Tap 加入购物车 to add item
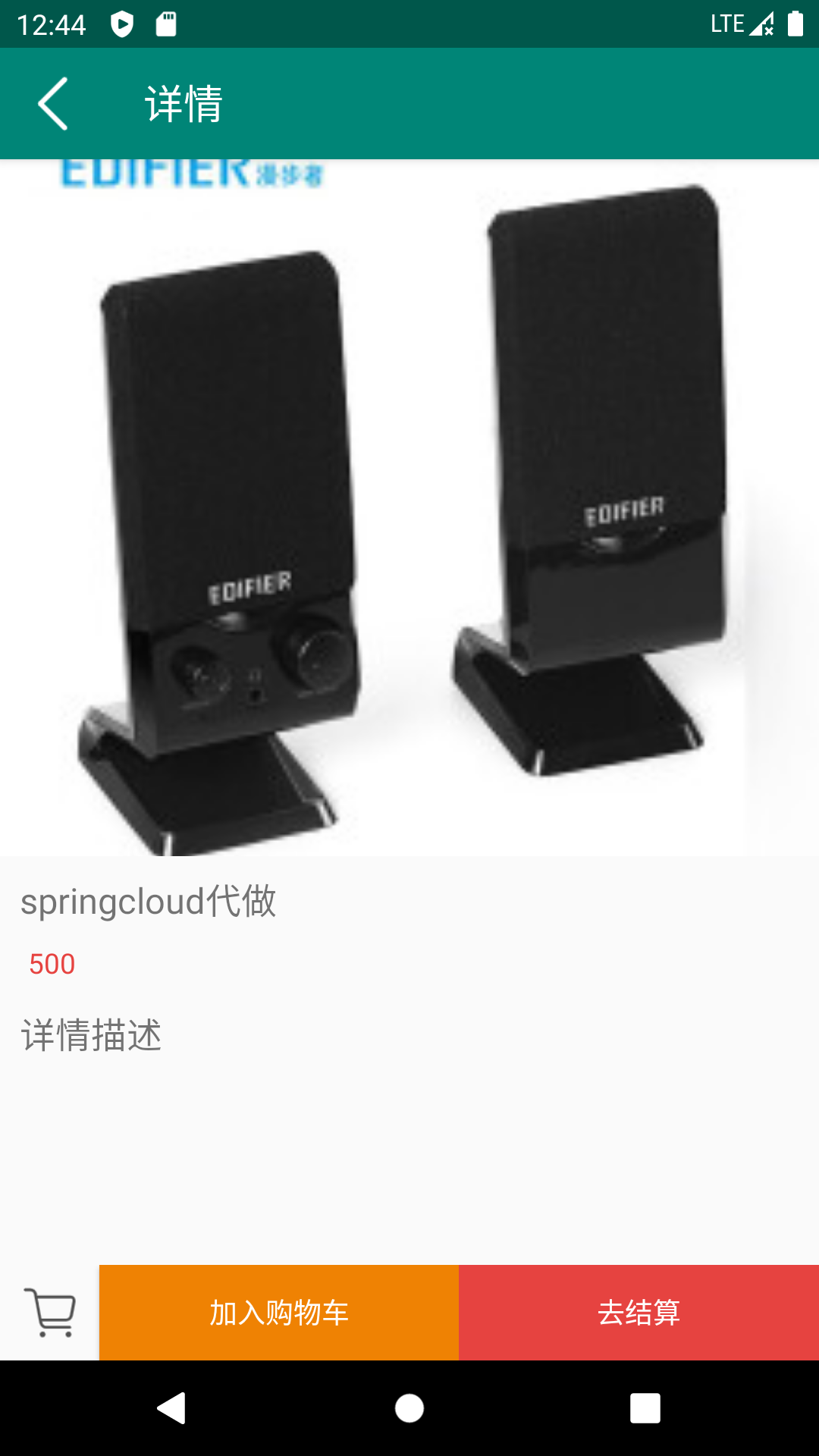This screenshot has width=819, height=1456. coord(279,1312)
